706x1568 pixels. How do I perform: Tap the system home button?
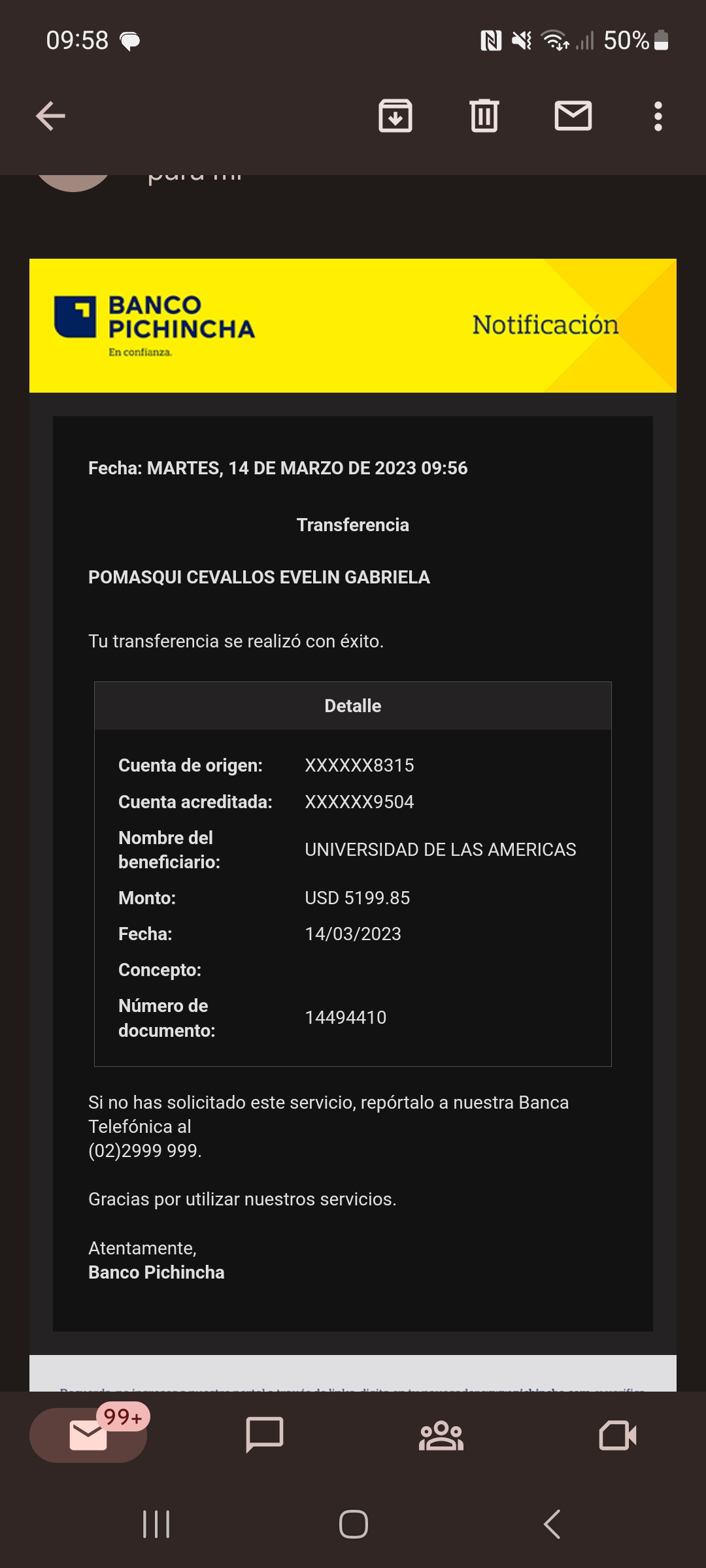click(x=353, y=1524)
